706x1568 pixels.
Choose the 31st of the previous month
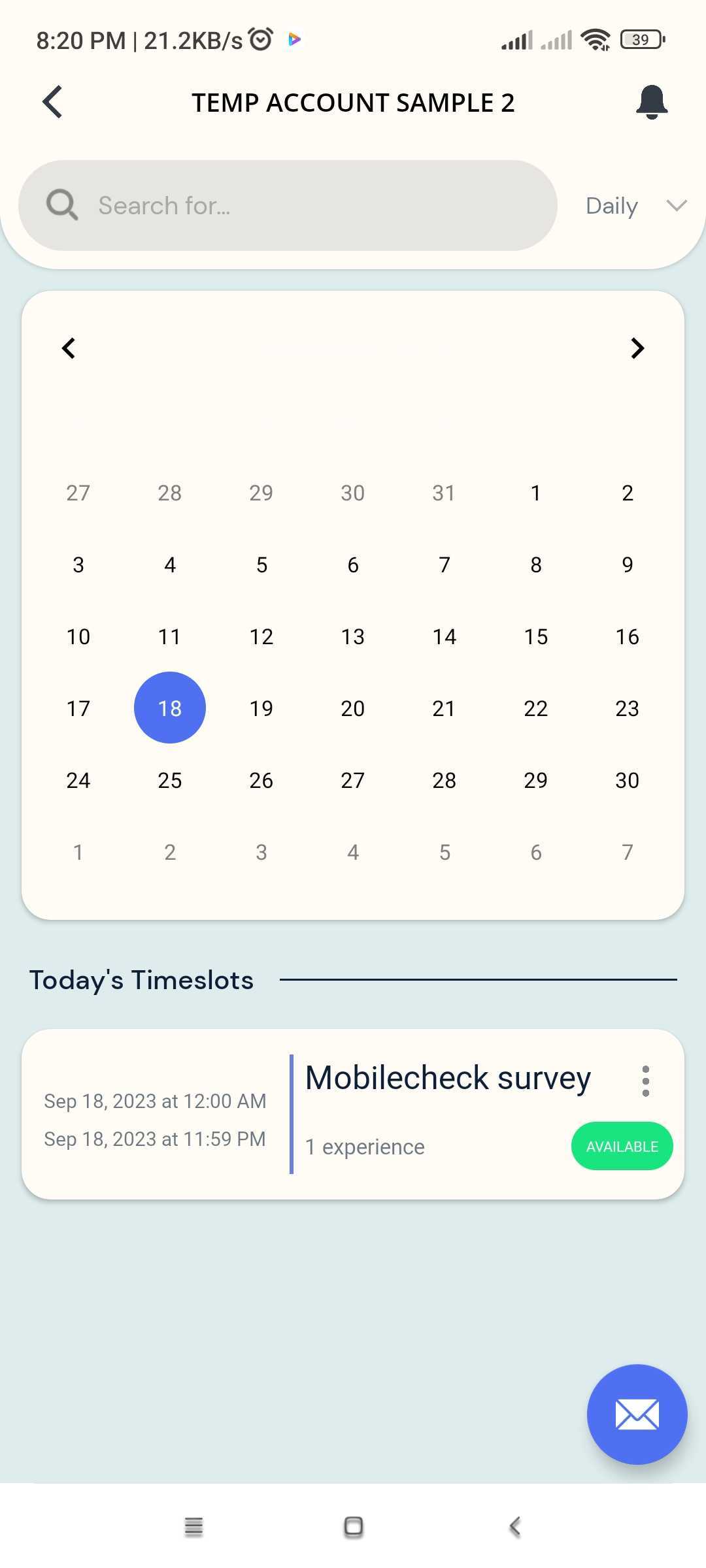(x=444, y=493)
